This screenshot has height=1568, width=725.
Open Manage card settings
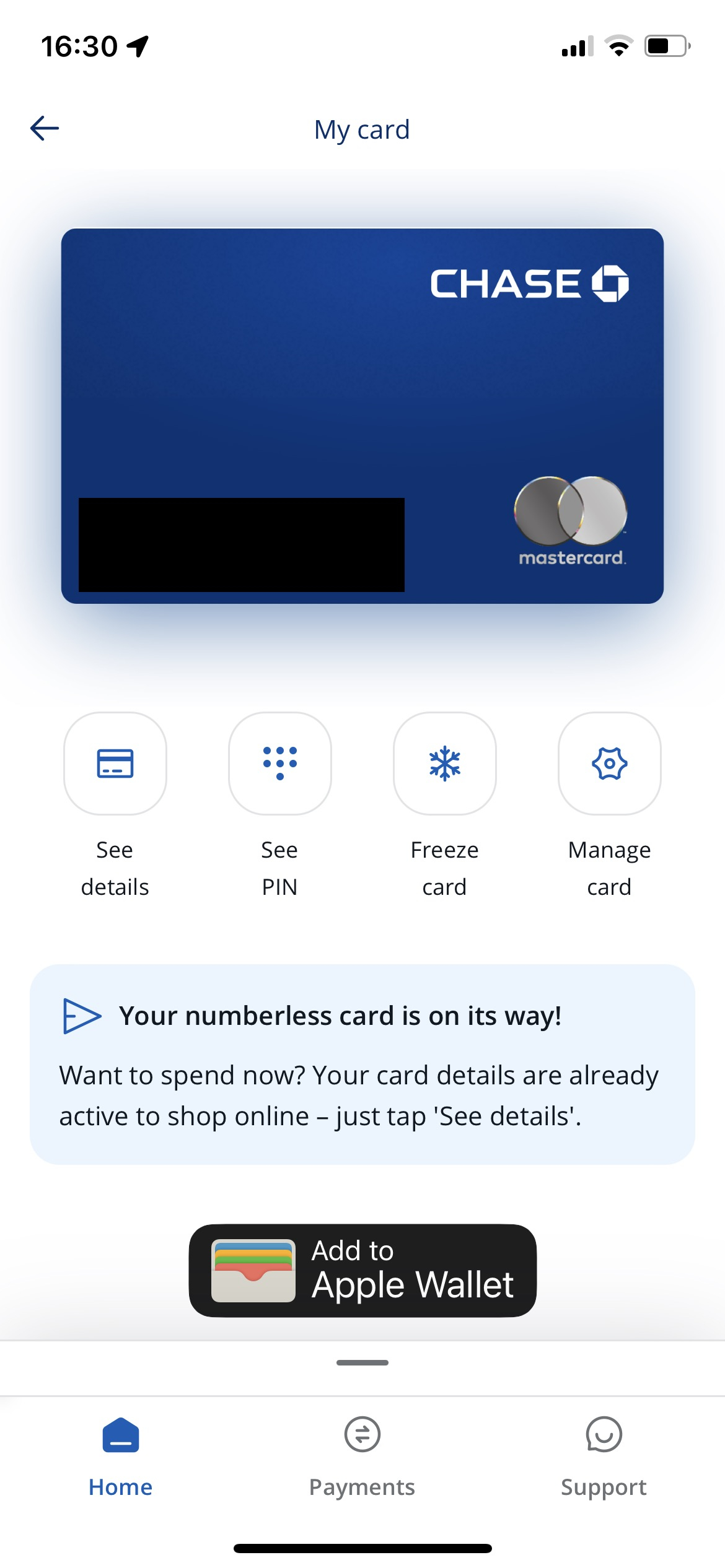pos(610,763)
